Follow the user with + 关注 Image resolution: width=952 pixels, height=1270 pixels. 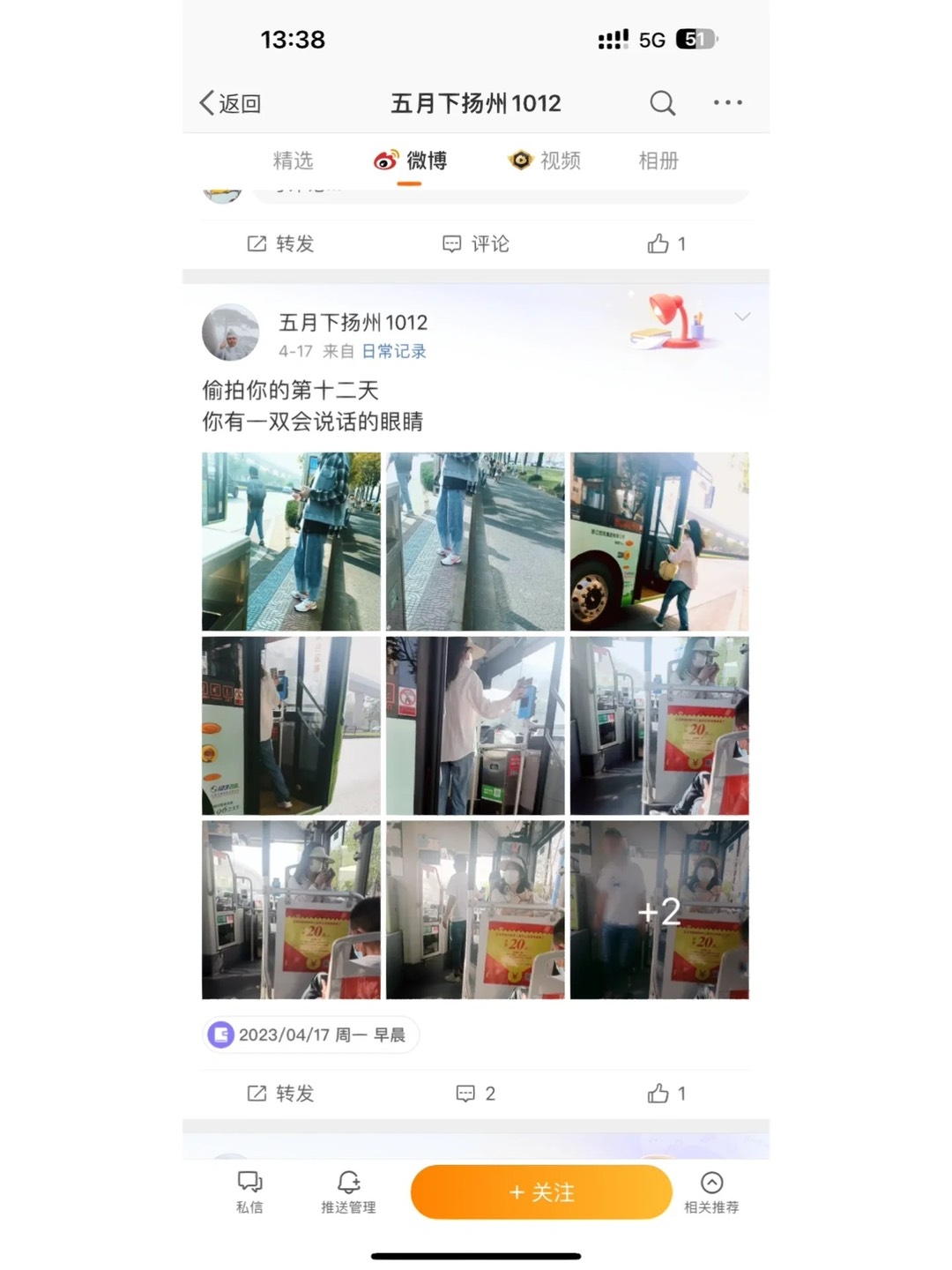[x=541, y=1192]
